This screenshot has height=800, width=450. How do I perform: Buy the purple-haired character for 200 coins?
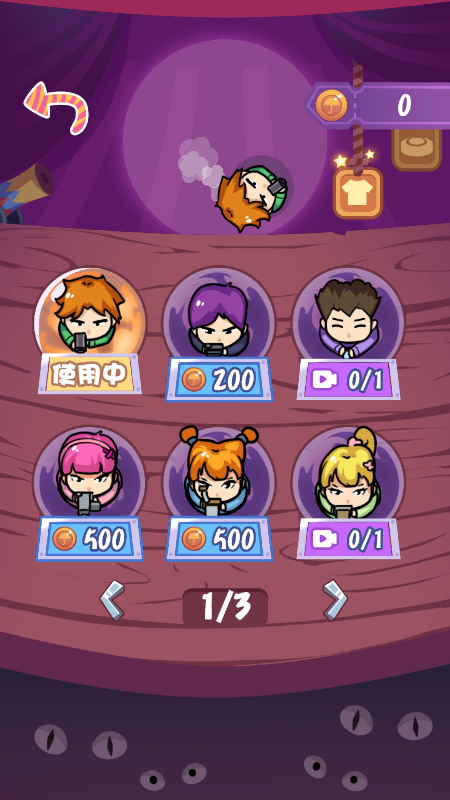pyautogui.click(x=218, y=380)
